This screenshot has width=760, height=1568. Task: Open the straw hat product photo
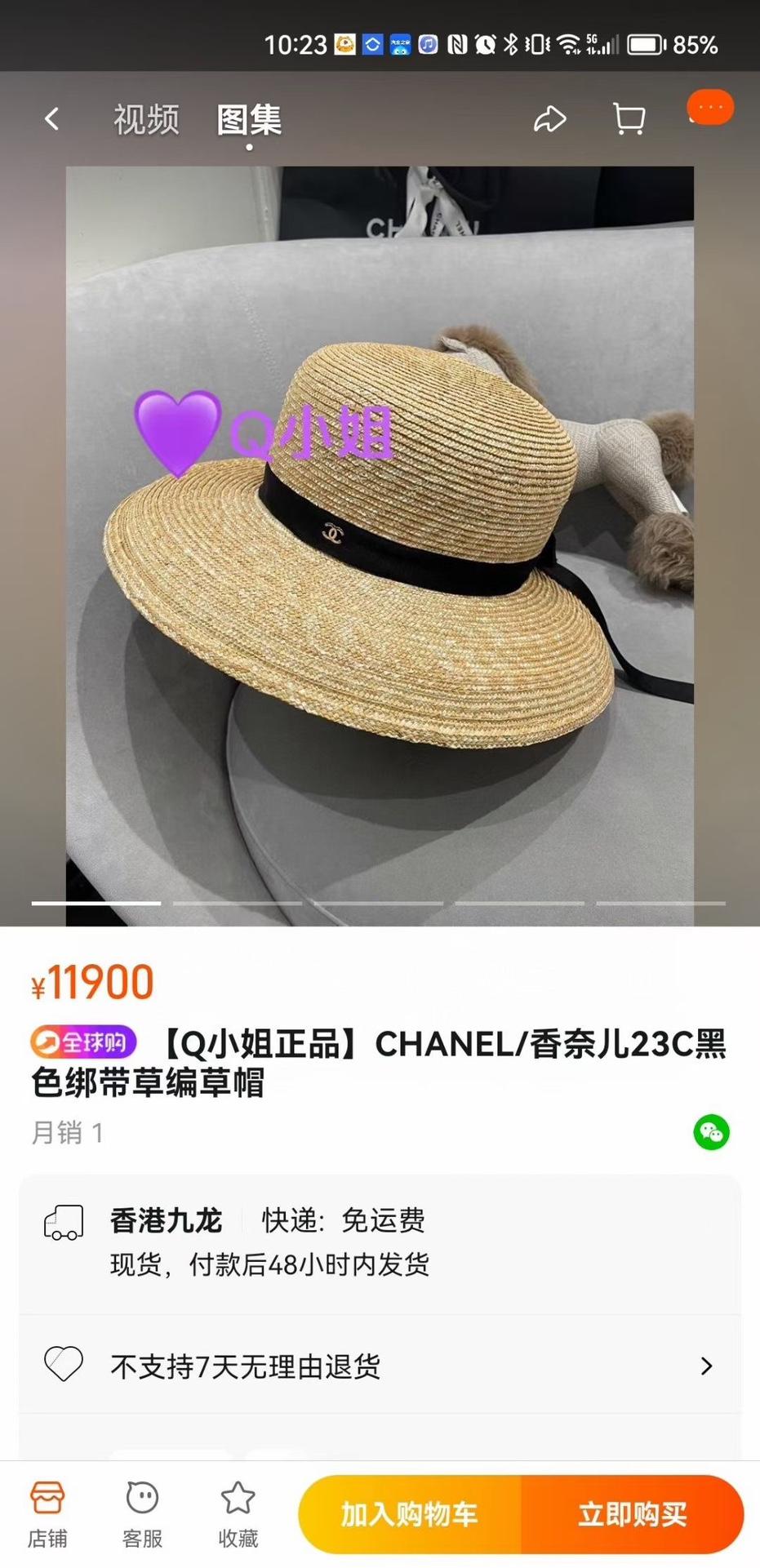(x=380, y=539)
